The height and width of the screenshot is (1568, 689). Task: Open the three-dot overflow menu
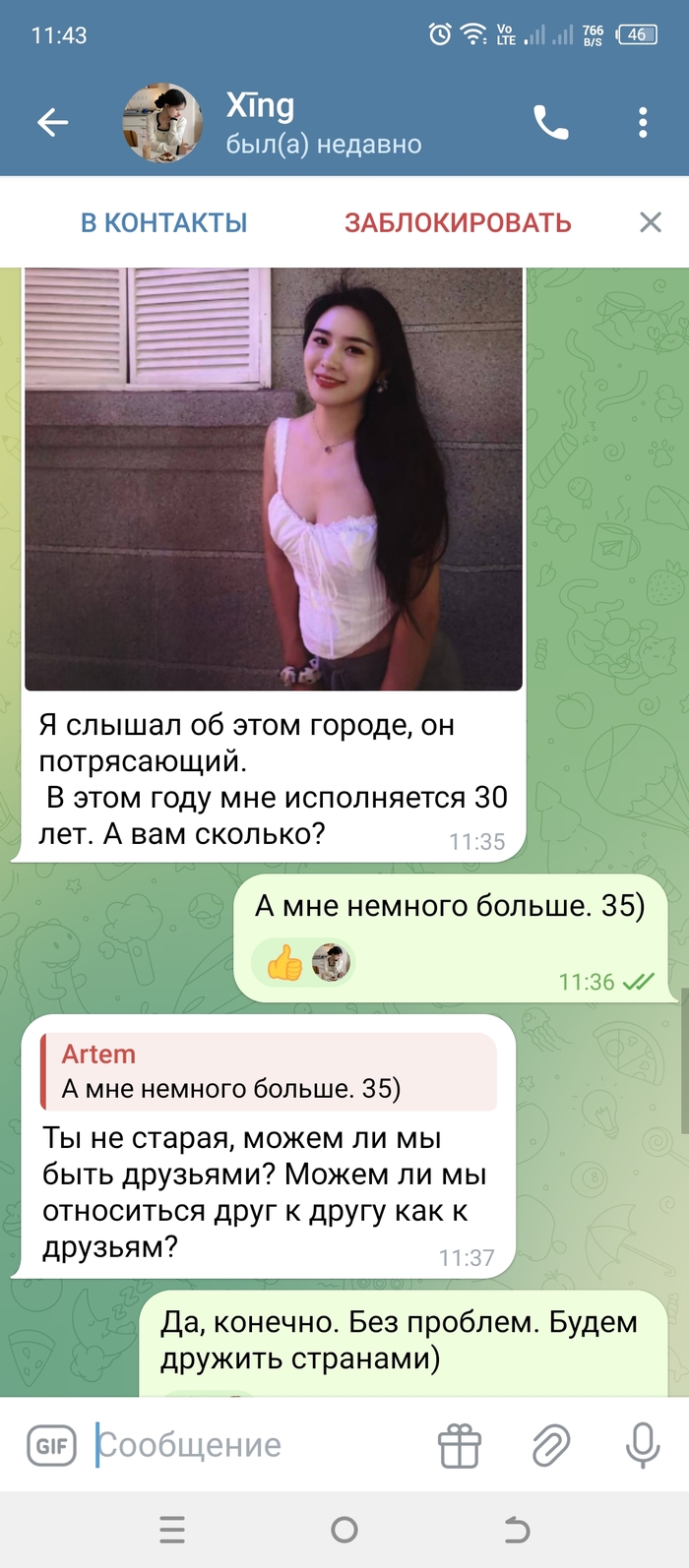click(642, 122)
